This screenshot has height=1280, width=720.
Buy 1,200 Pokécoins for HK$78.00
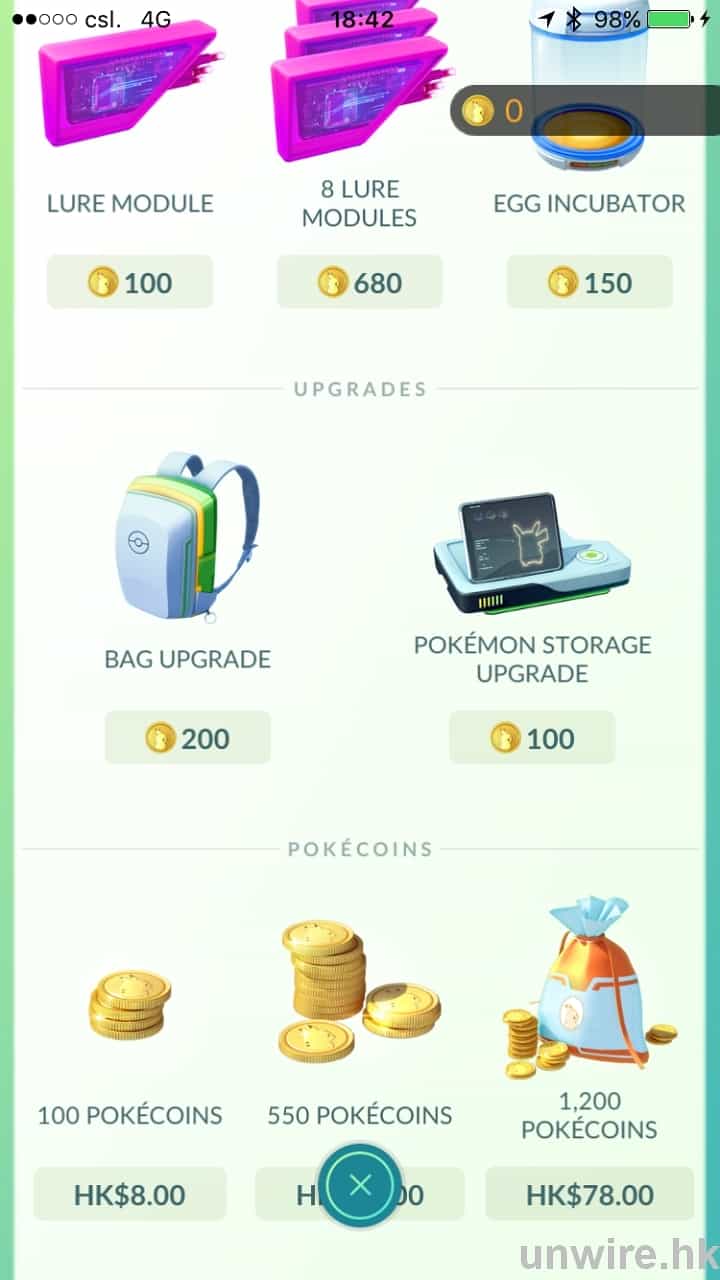click(x=590, y=1194)
